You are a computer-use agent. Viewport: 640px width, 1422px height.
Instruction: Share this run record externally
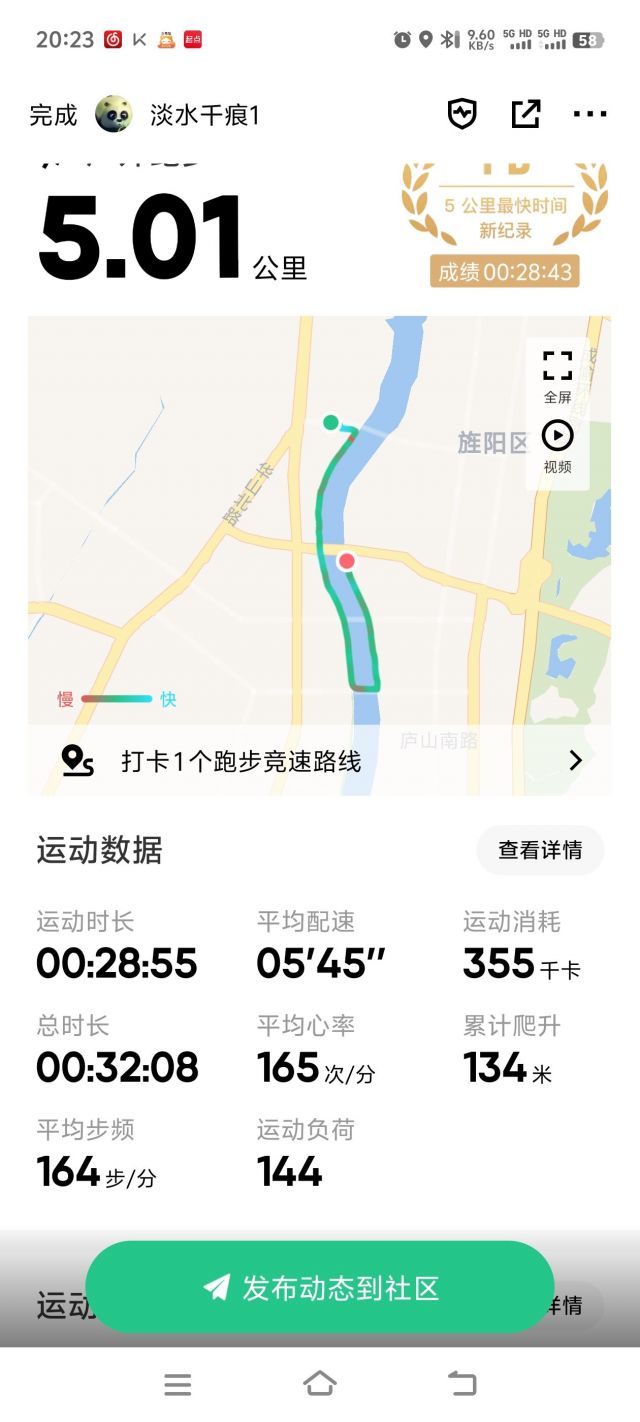click(526, 114)
